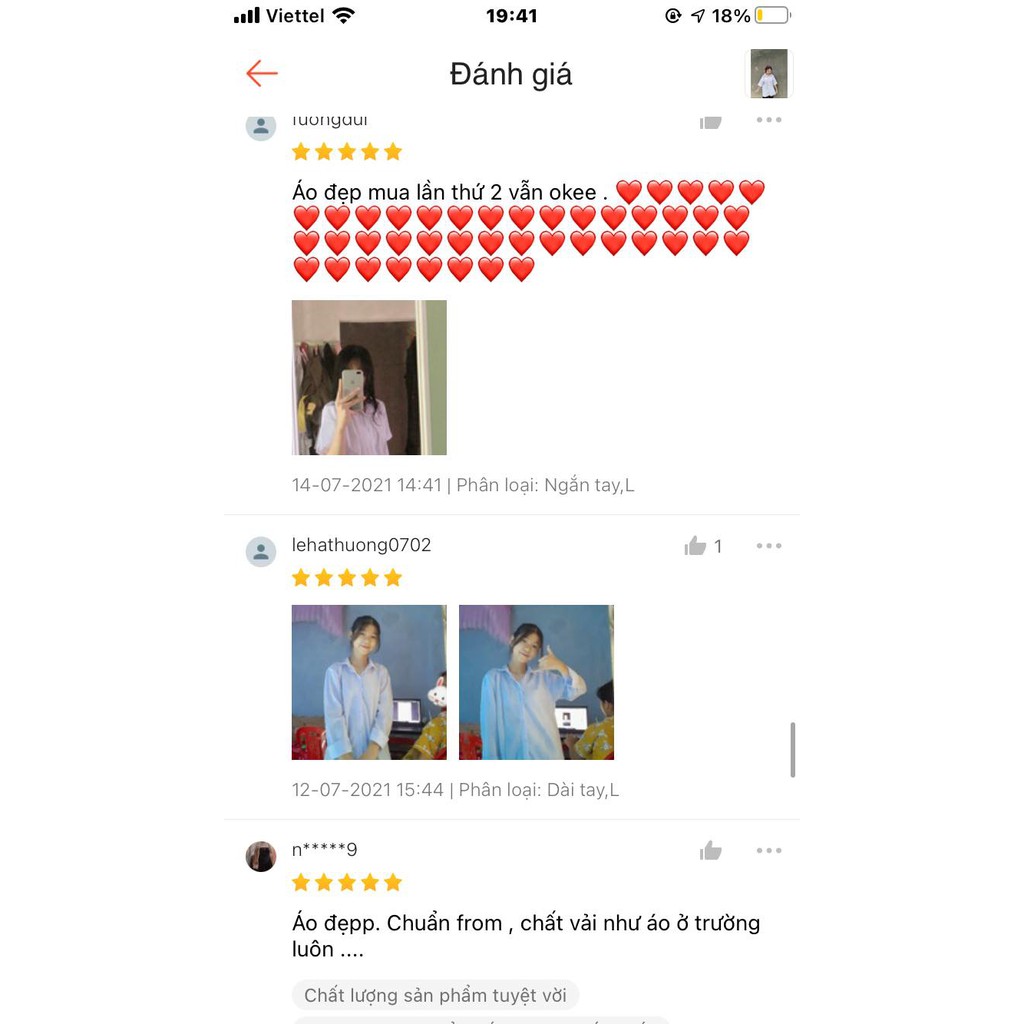Screen dimensions: 1024x1024
Task: Like lehathuong0702's review
Action: pyautogui.click(x=696, y=546)
